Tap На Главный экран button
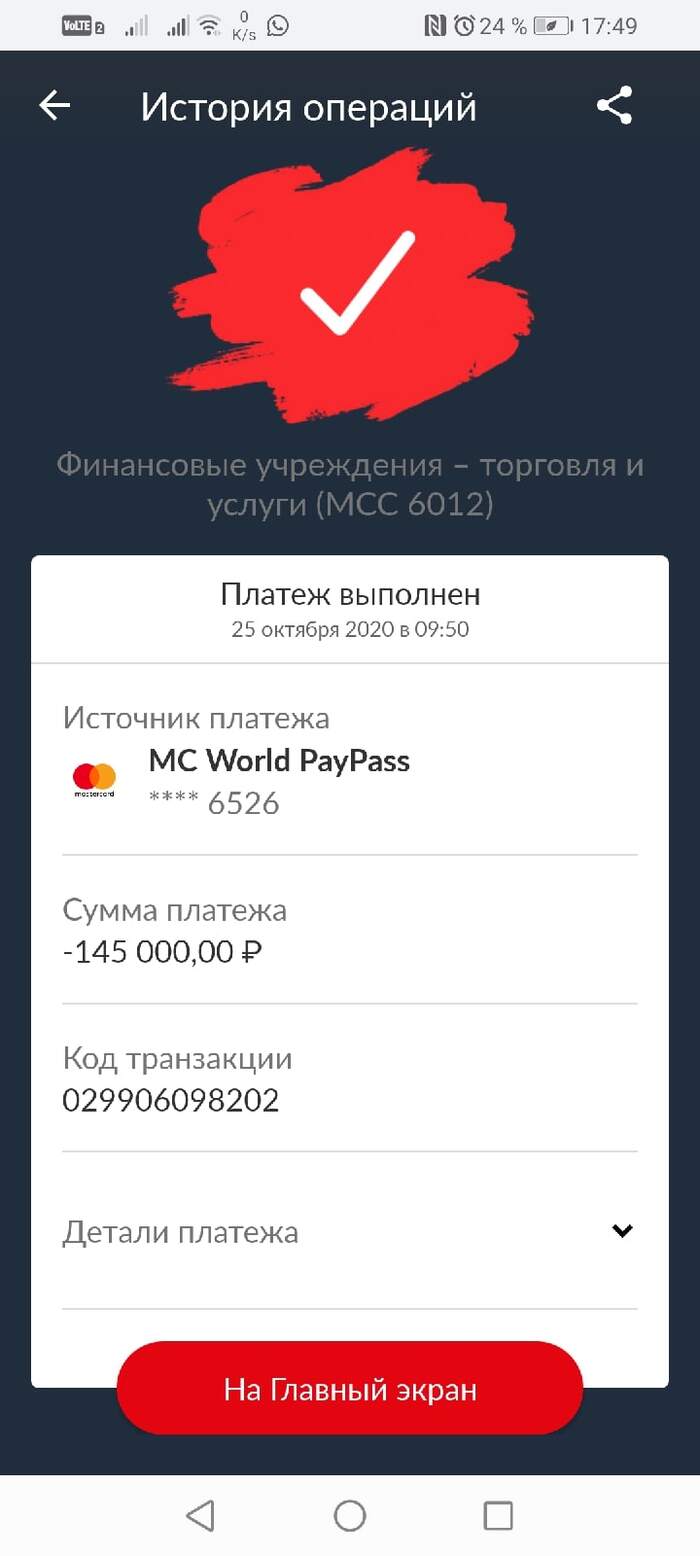The height and width of the screenshot is (1556, 700). tap(350, 1389)
